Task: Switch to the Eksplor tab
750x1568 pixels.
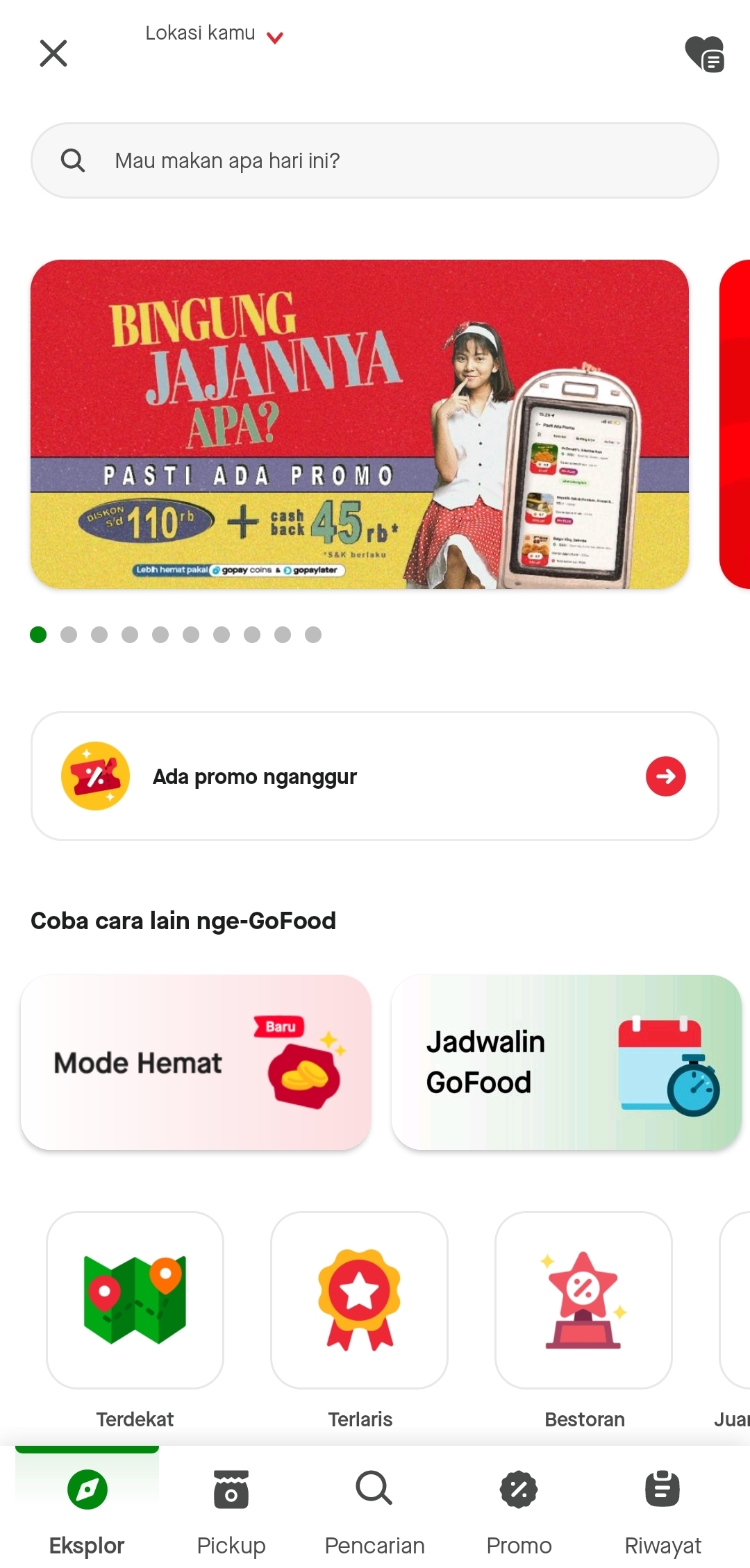Action: 87,1507
